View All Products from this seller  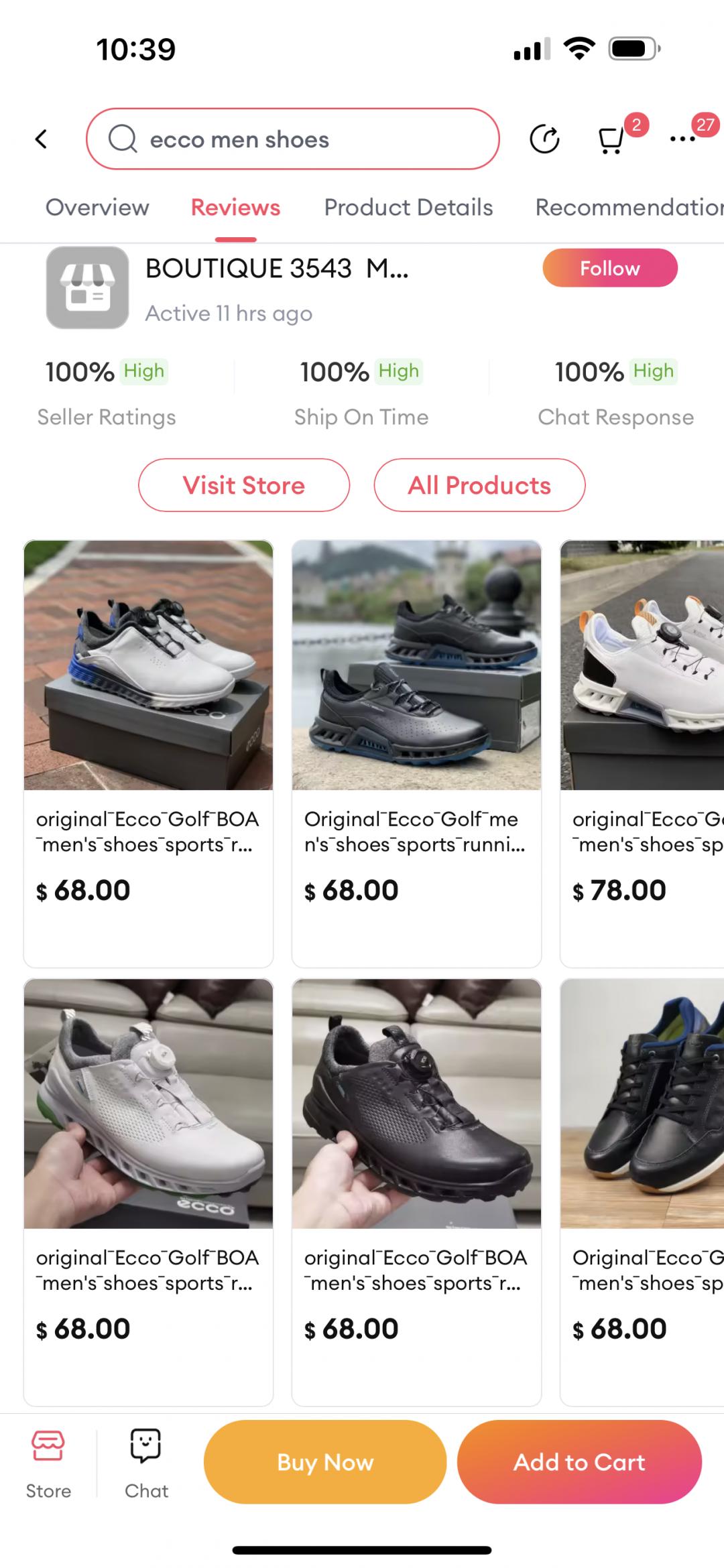point(479,485)
